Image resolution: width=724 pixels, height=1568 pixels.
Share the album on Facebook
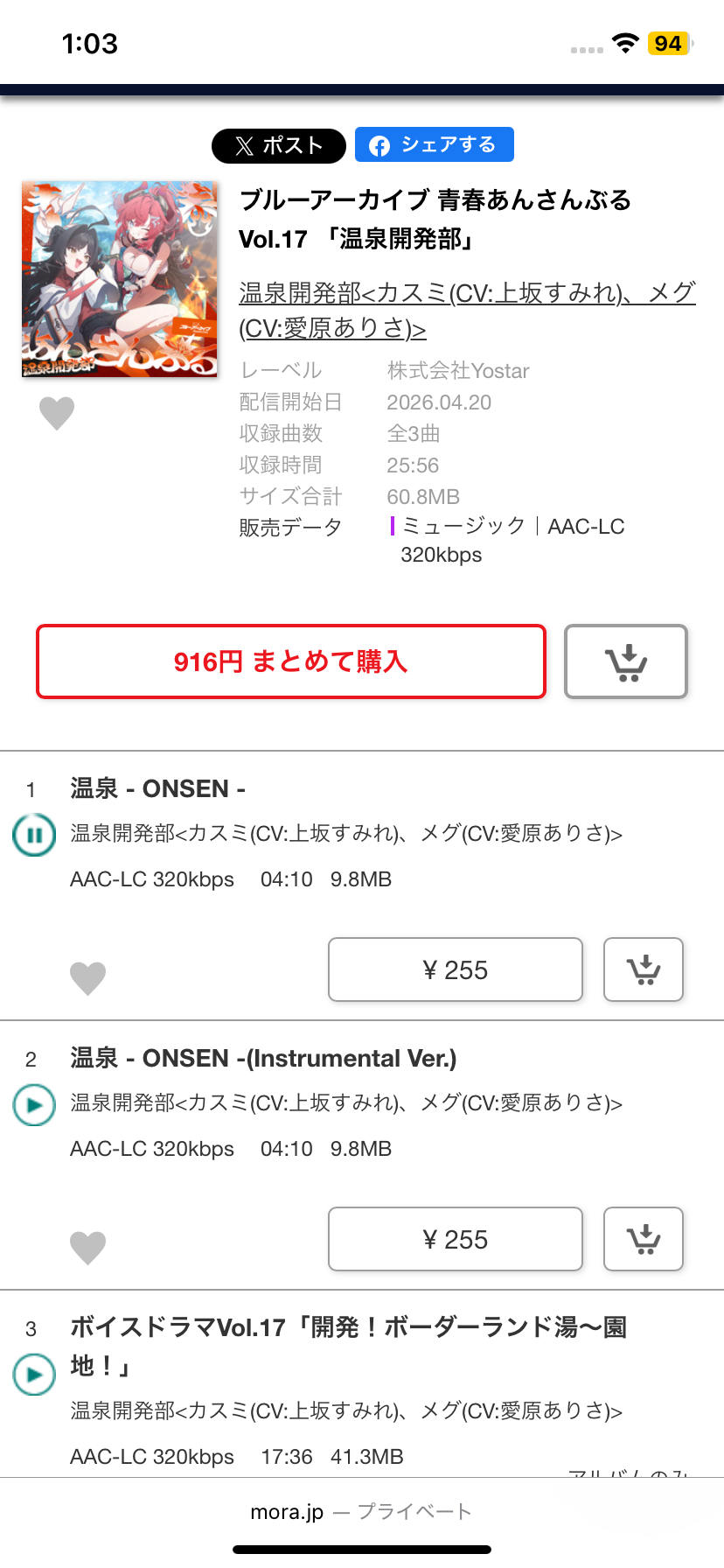point(434,145)
